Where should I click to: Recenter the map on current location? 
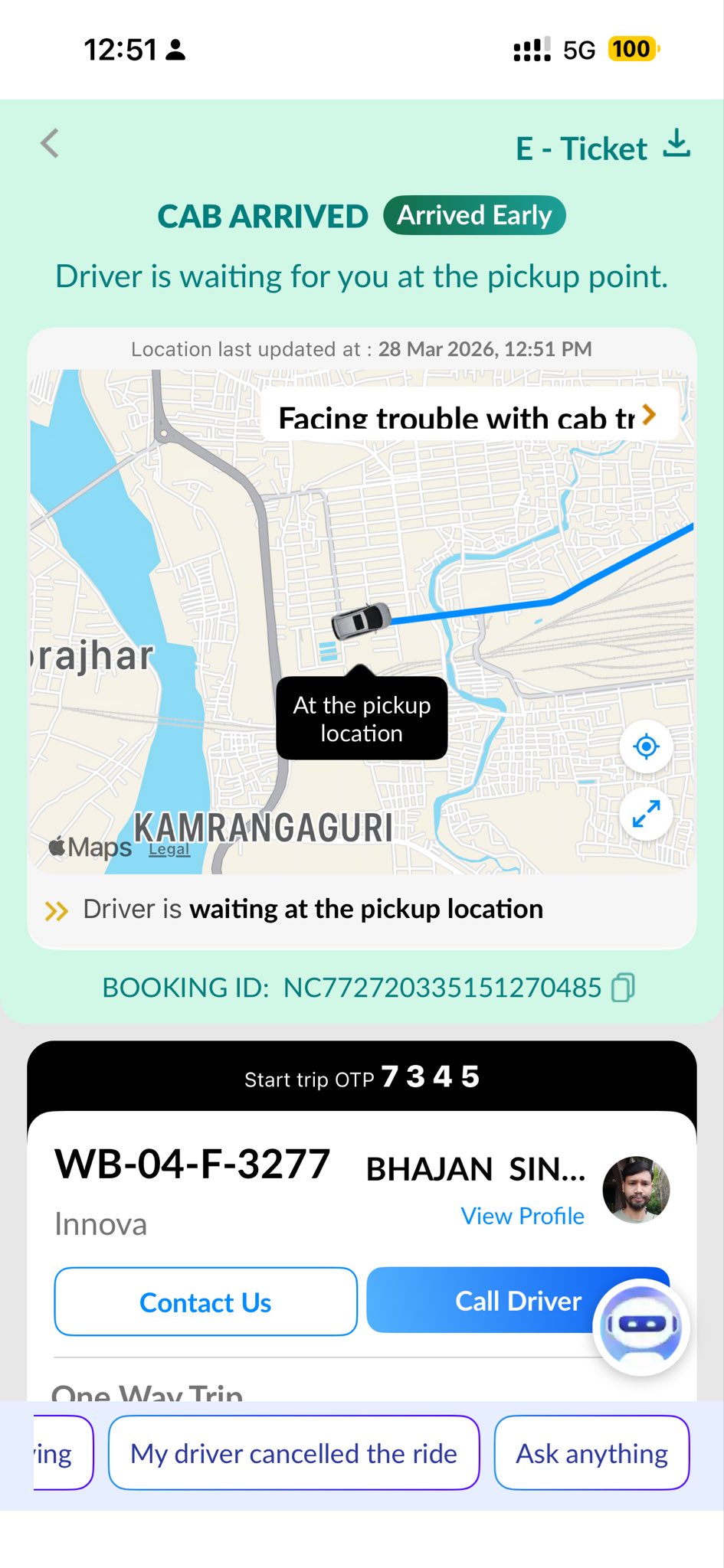coord(646,746)
